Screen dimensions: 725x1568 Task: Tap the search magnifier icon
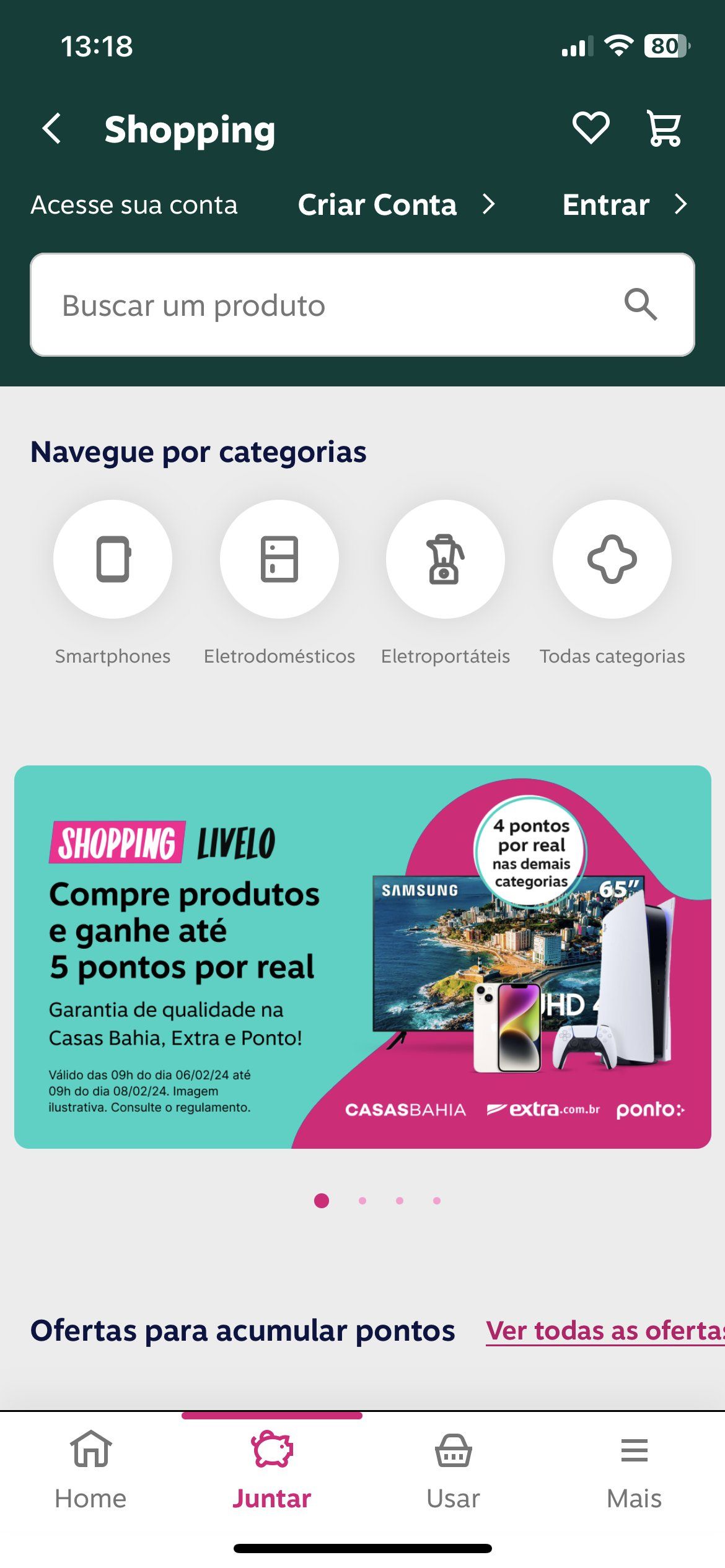(640, 304)
